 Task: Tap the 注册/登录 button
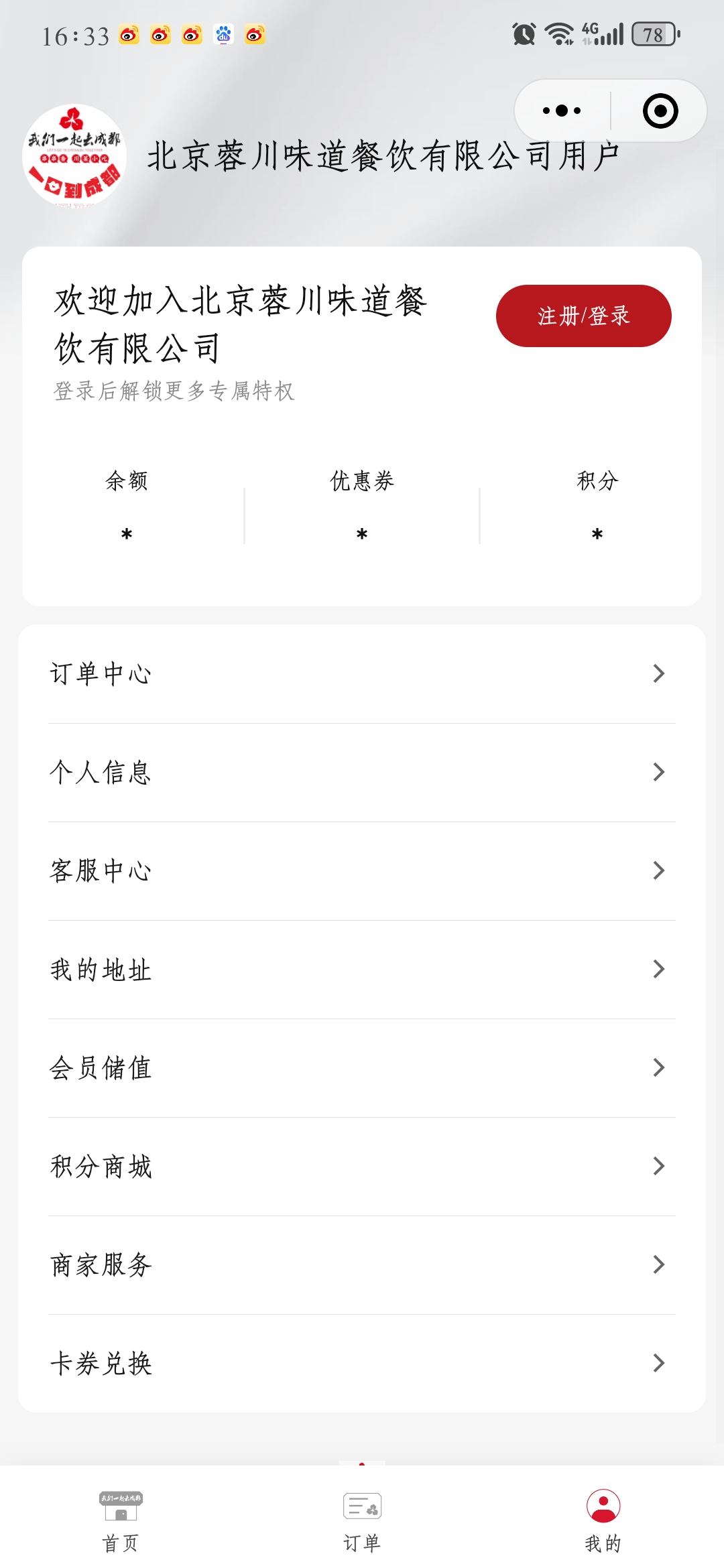pyautogui.click(x=583, y=316)
